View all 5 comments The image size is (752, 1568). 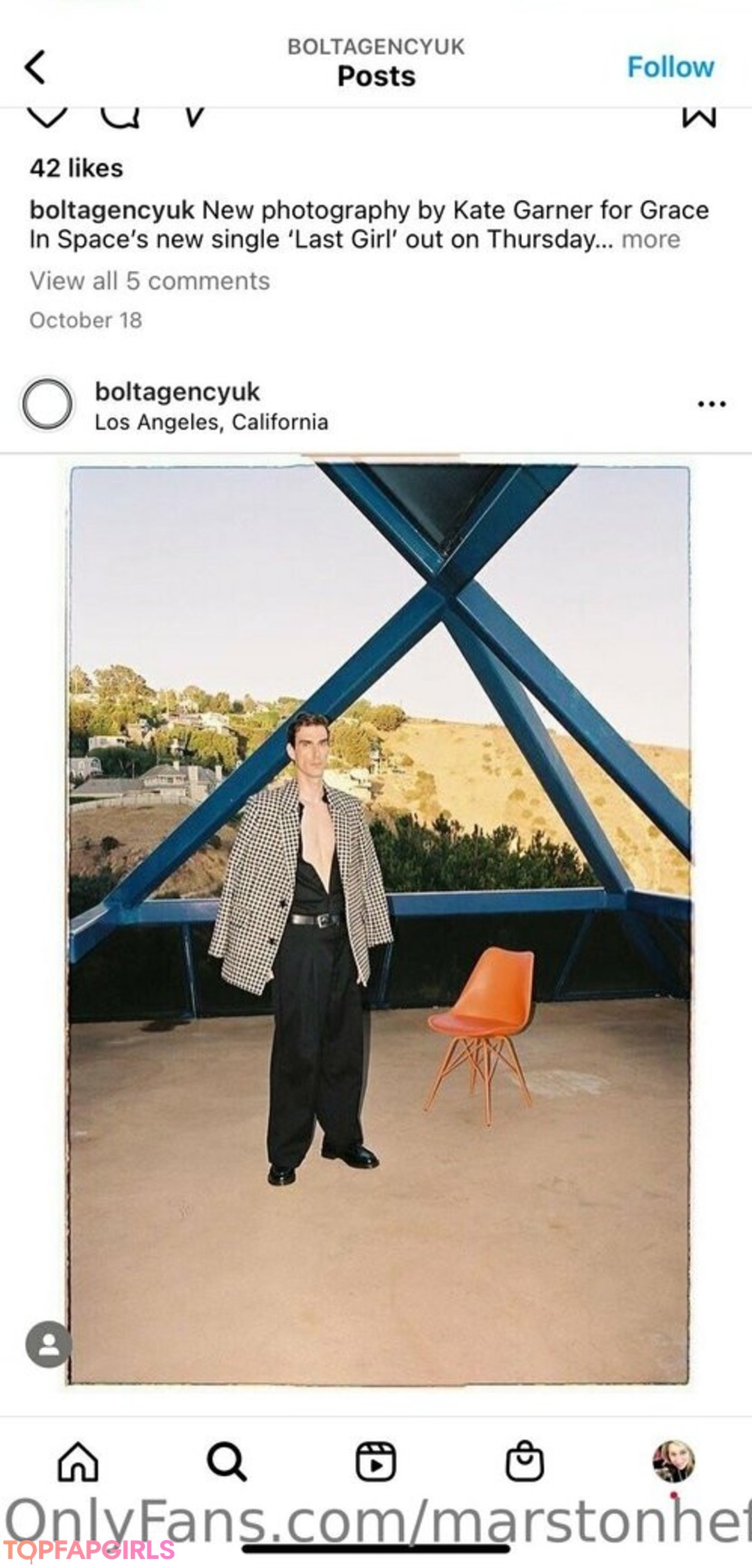pos(150,281)
